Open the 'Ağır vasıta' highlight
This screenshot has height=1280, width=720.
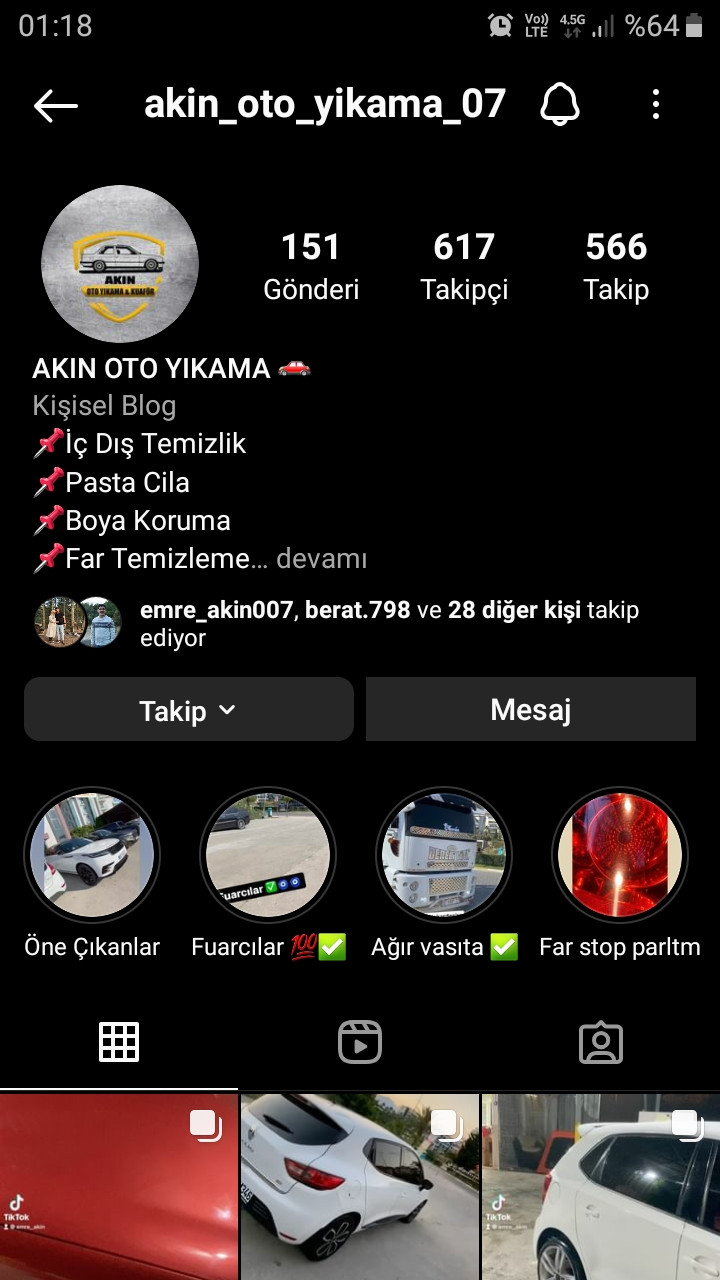(x=443, y=855)
